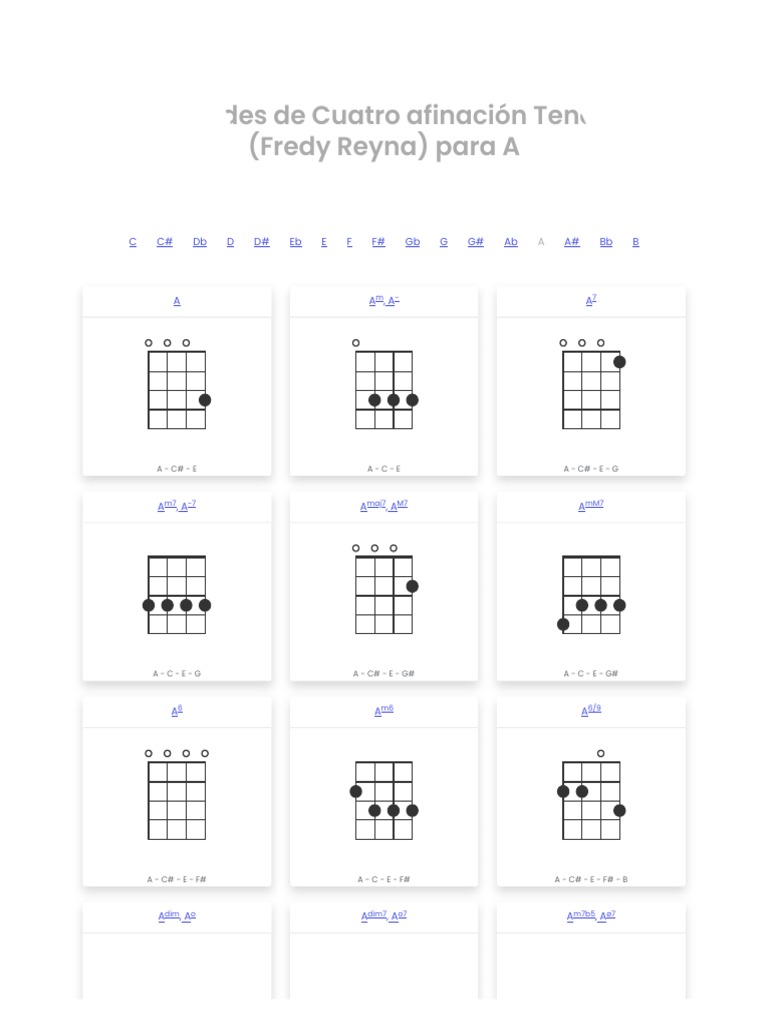Open the Amaj7, AM7 chord link

click(x=384, y=505)
